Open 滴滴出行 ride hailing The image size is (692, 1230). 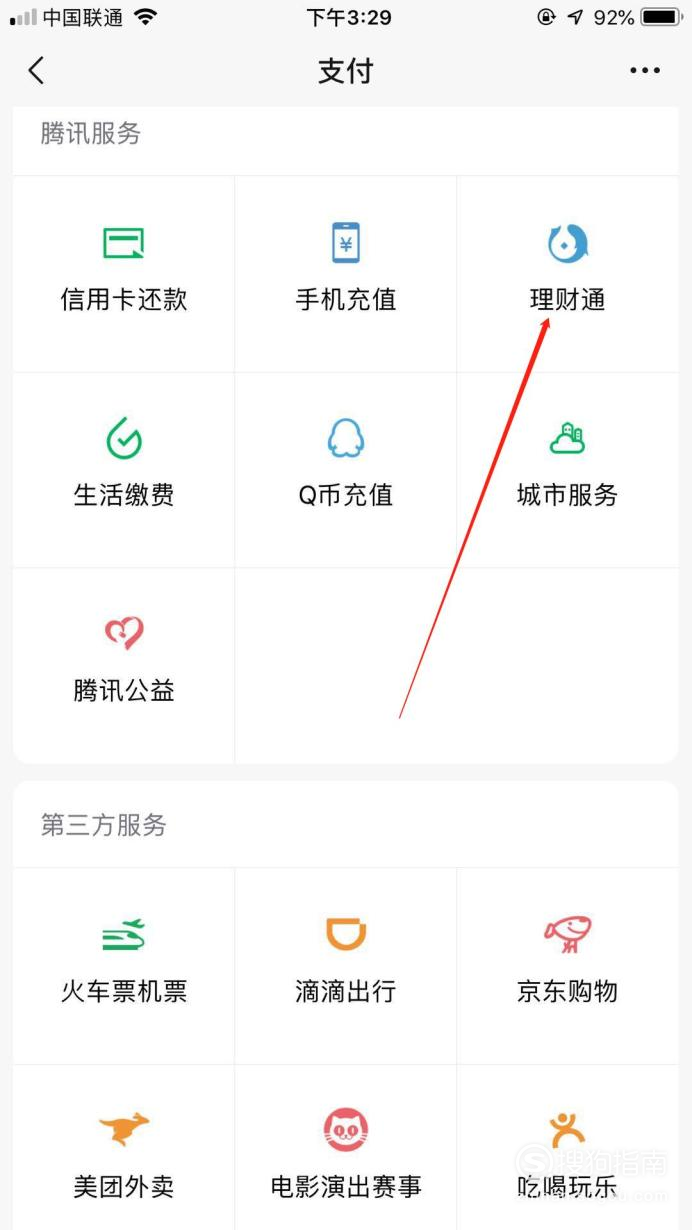(346, 966)
